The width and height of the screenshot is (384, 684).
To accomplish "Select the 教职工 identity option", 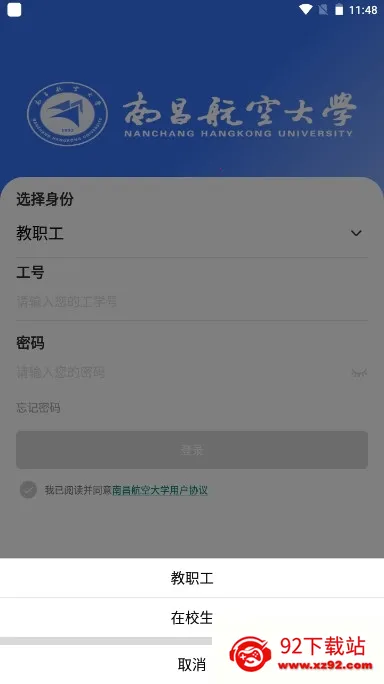I will [x=192, y=578].
